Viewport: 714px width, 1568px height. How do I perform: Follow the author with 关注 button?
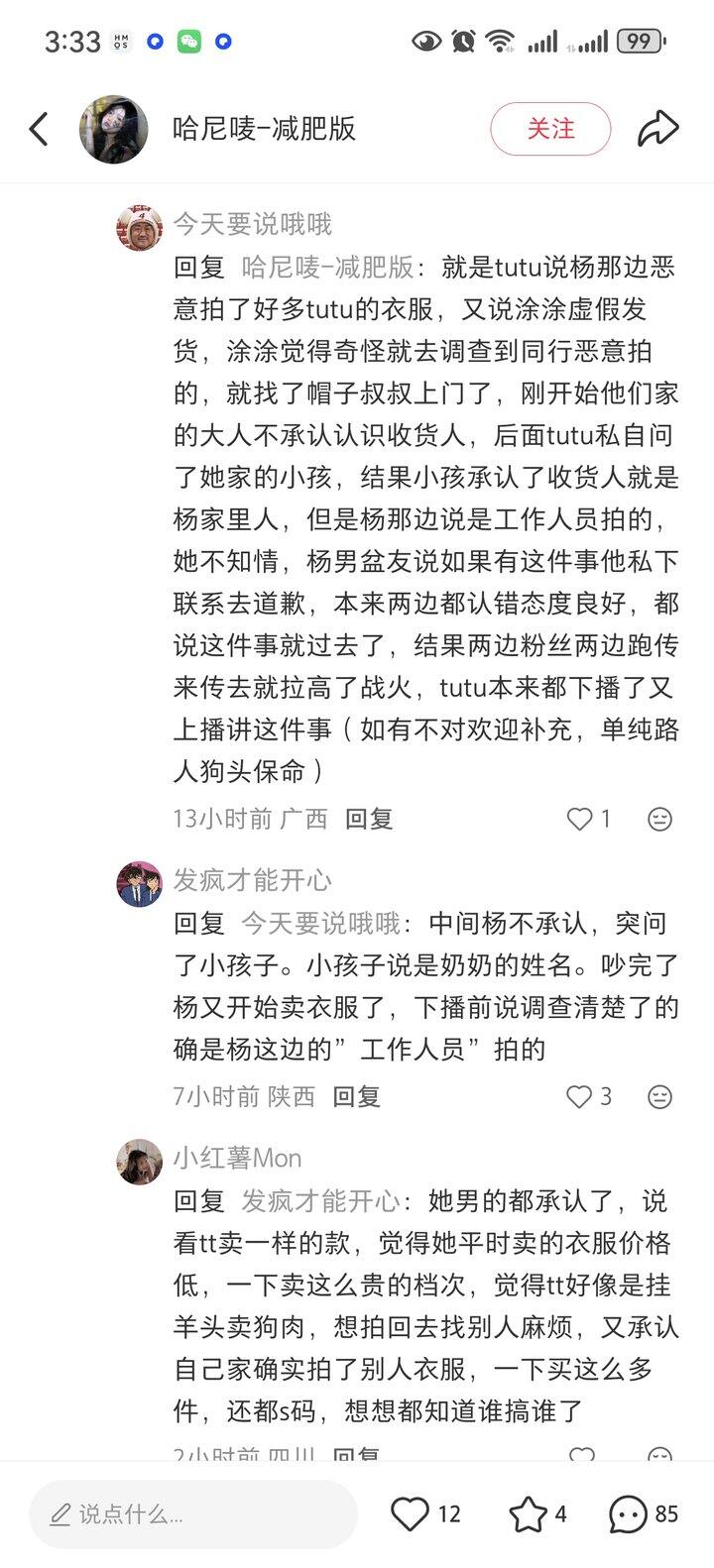(550, 129)
